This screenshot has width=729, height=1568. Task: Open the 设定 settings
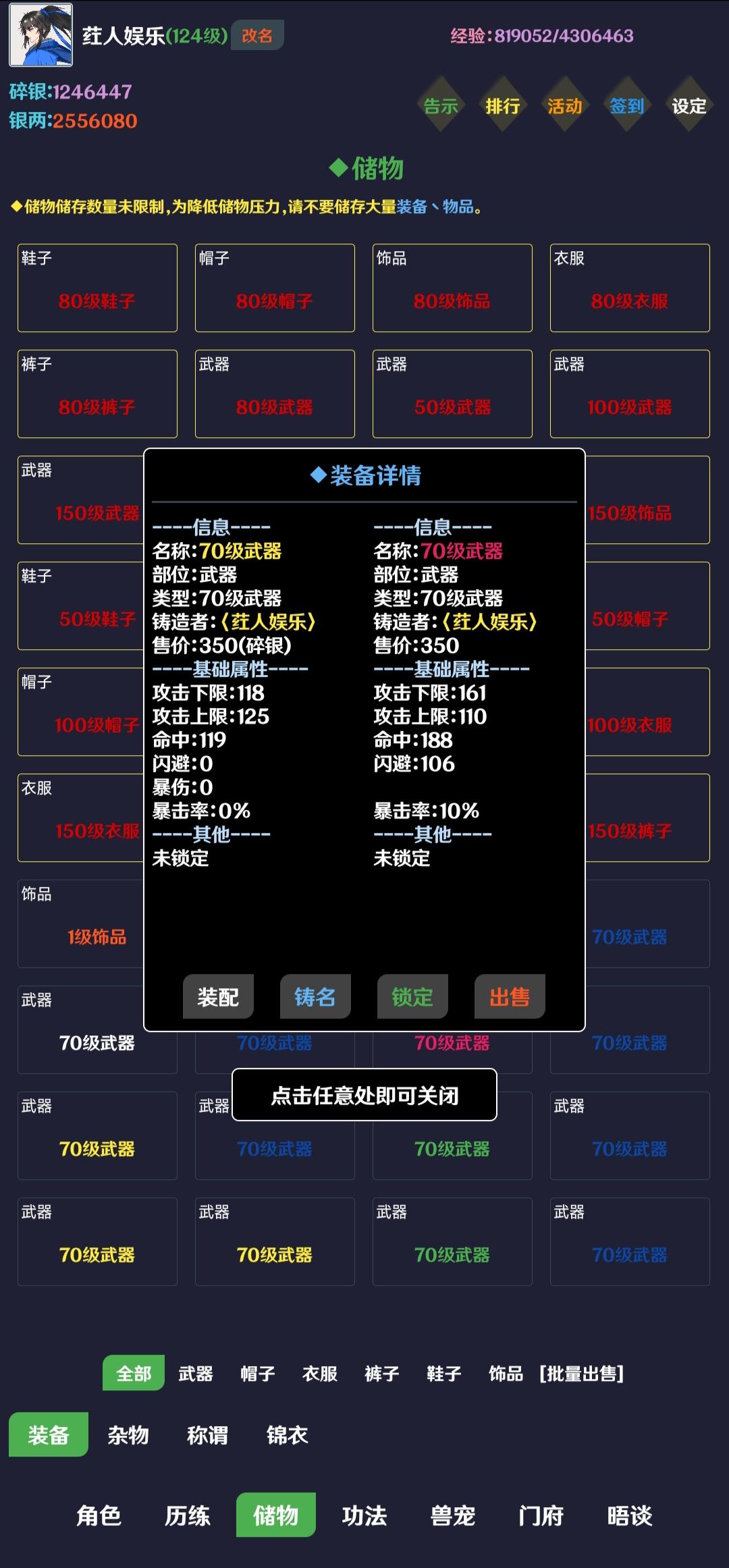[x=689, y=106]
